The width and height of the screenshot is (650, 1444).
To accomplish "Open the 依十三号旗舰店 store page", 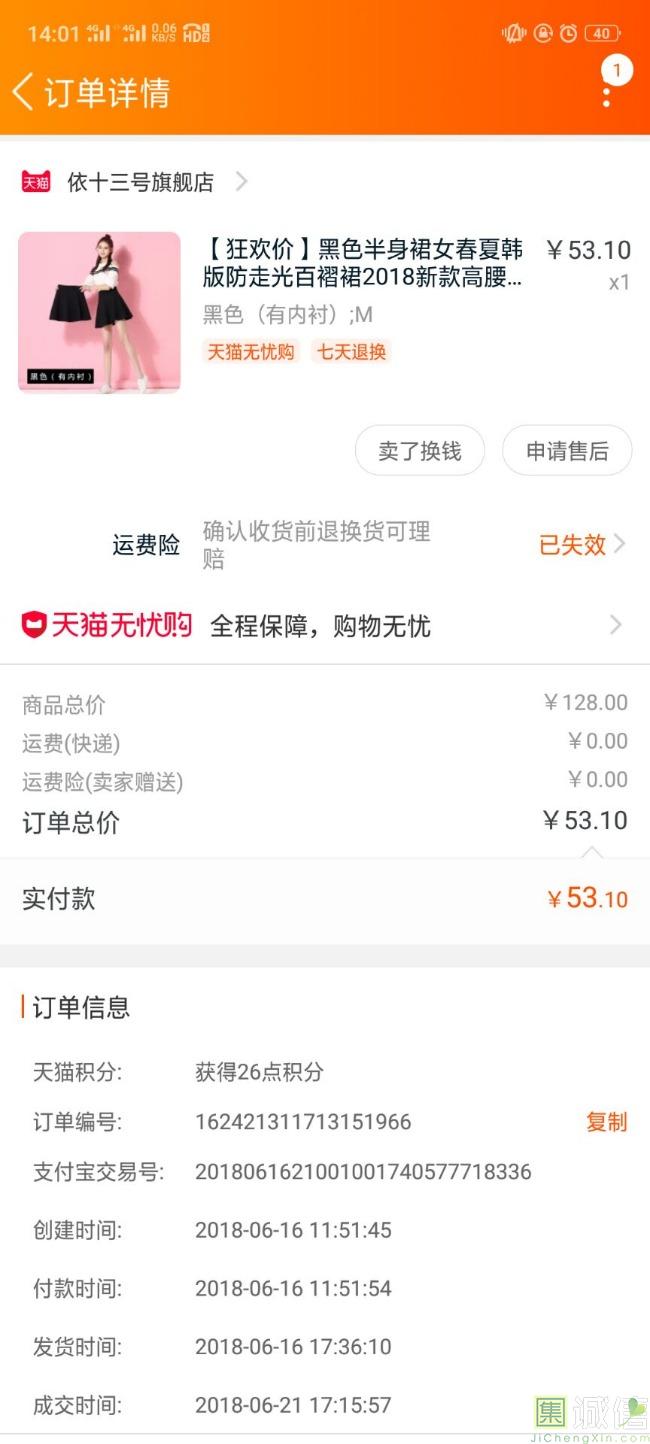I will click(x=140, y=182).
